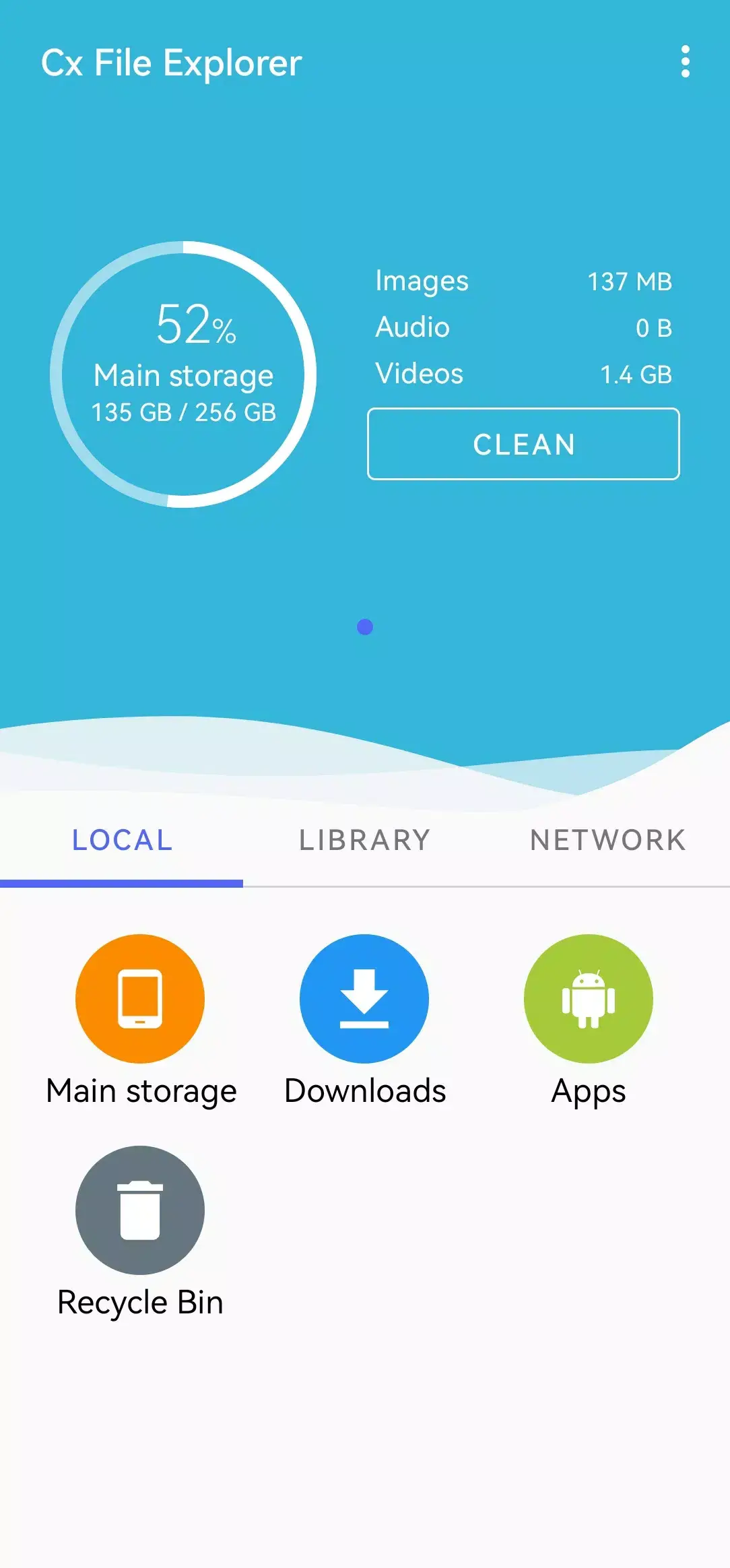This screenshot has width=730, height=1568.
Task: Tap the Apps label under the green icon
Action: click(x=588, y=1090)
